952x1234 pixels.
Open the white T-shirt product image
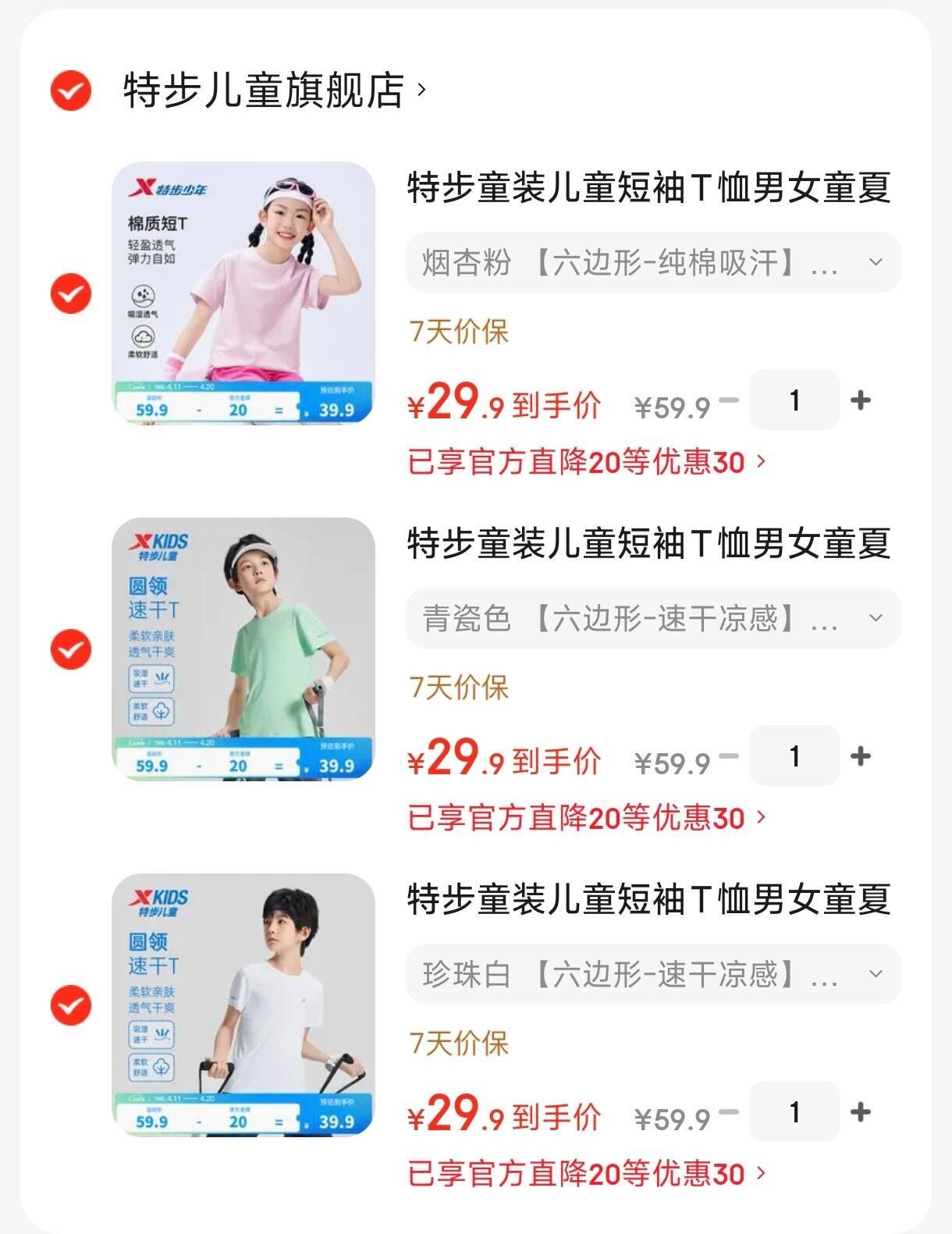coord(243,1005)
